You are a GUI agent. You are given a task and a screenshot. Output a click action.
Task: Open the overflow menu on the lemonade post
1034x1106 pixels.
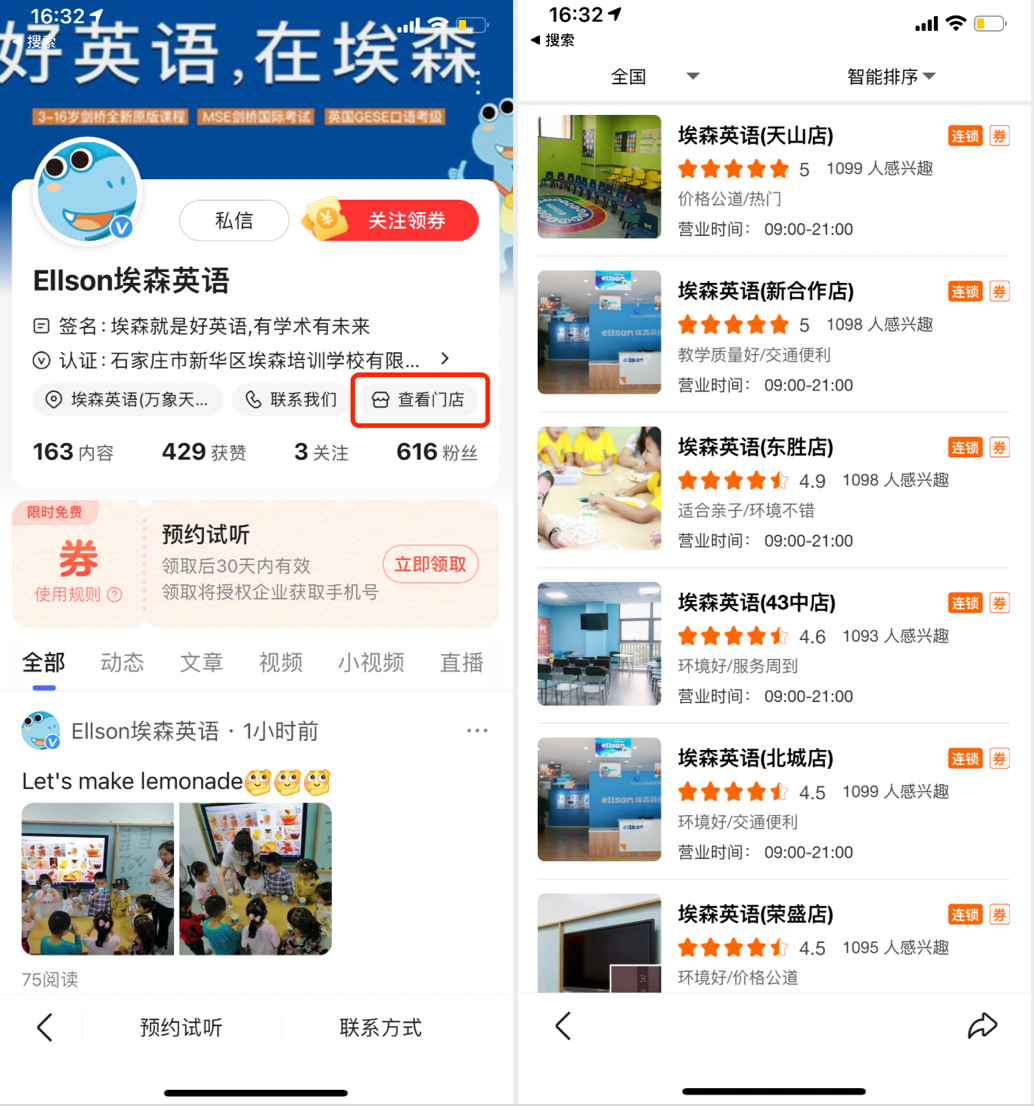coord(477,731)
